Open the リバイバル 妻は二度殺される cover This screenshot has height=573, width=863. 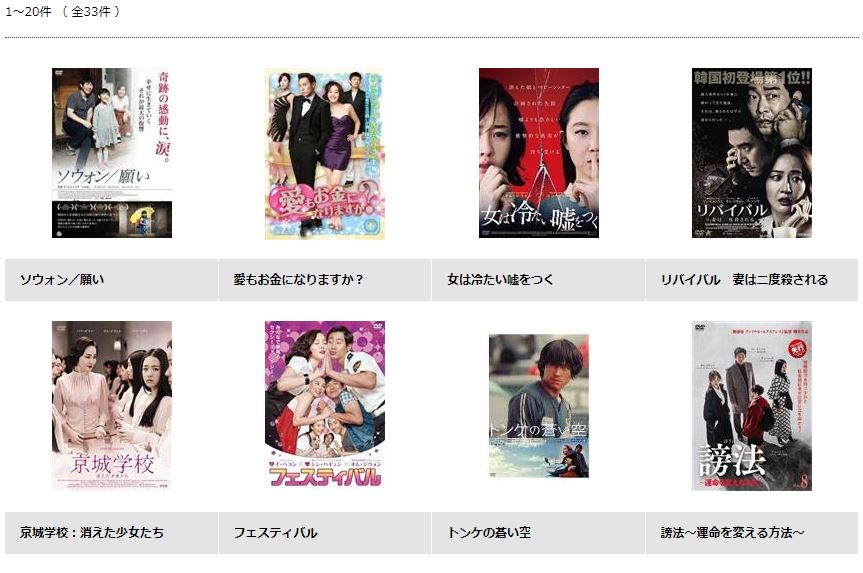point(752,153)
